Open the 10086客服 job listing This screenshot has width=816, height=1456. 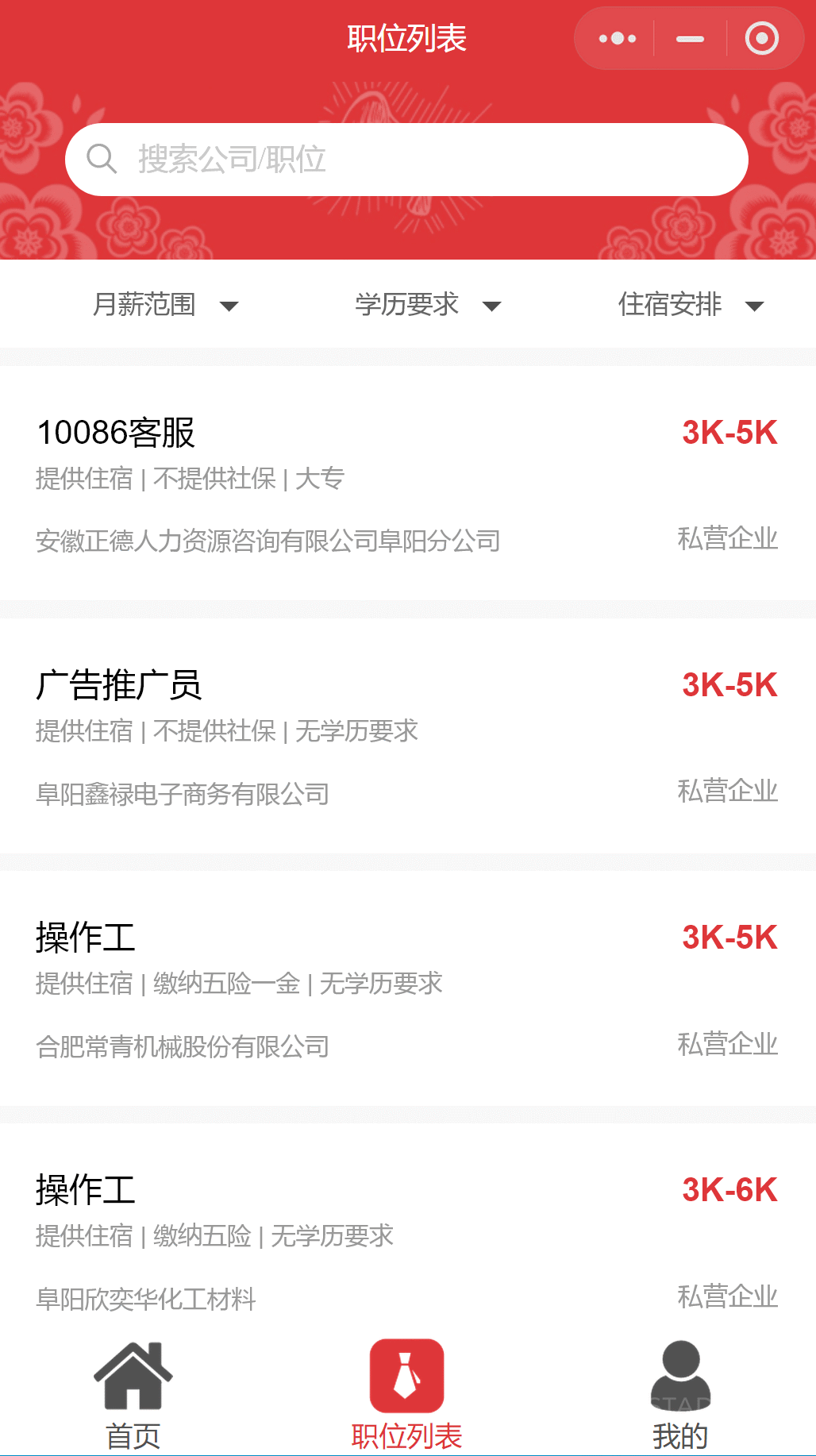(x=406, y=483)
